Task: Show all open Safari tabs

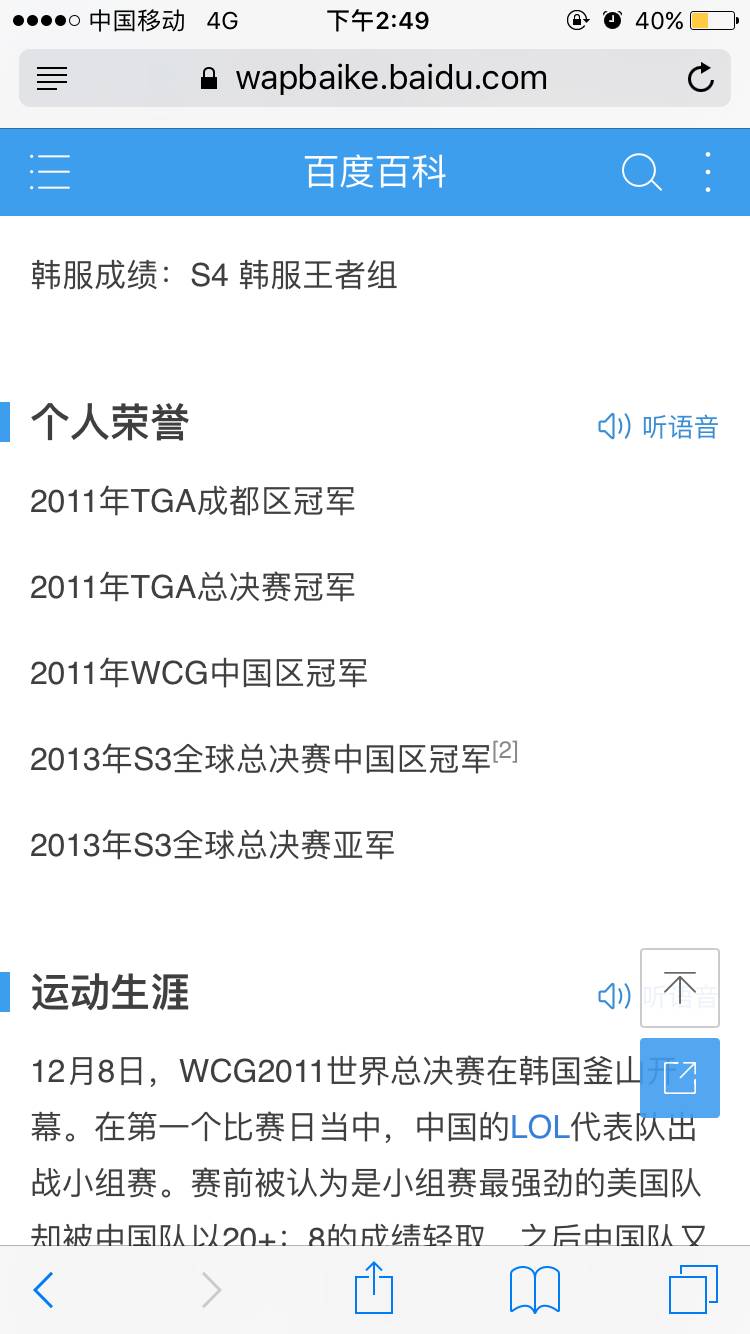Action: [693, 1290]
